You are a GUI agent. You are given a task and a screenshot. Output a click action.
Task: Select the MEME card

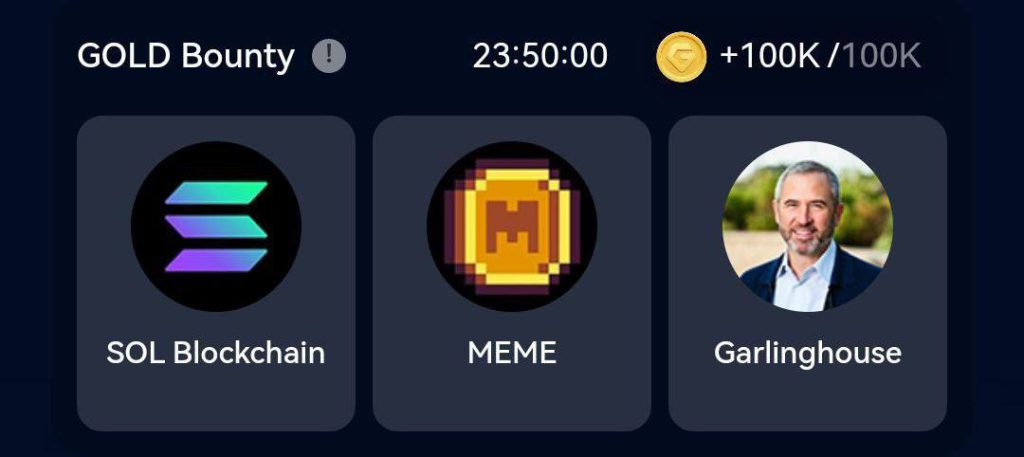pos(512,273)
